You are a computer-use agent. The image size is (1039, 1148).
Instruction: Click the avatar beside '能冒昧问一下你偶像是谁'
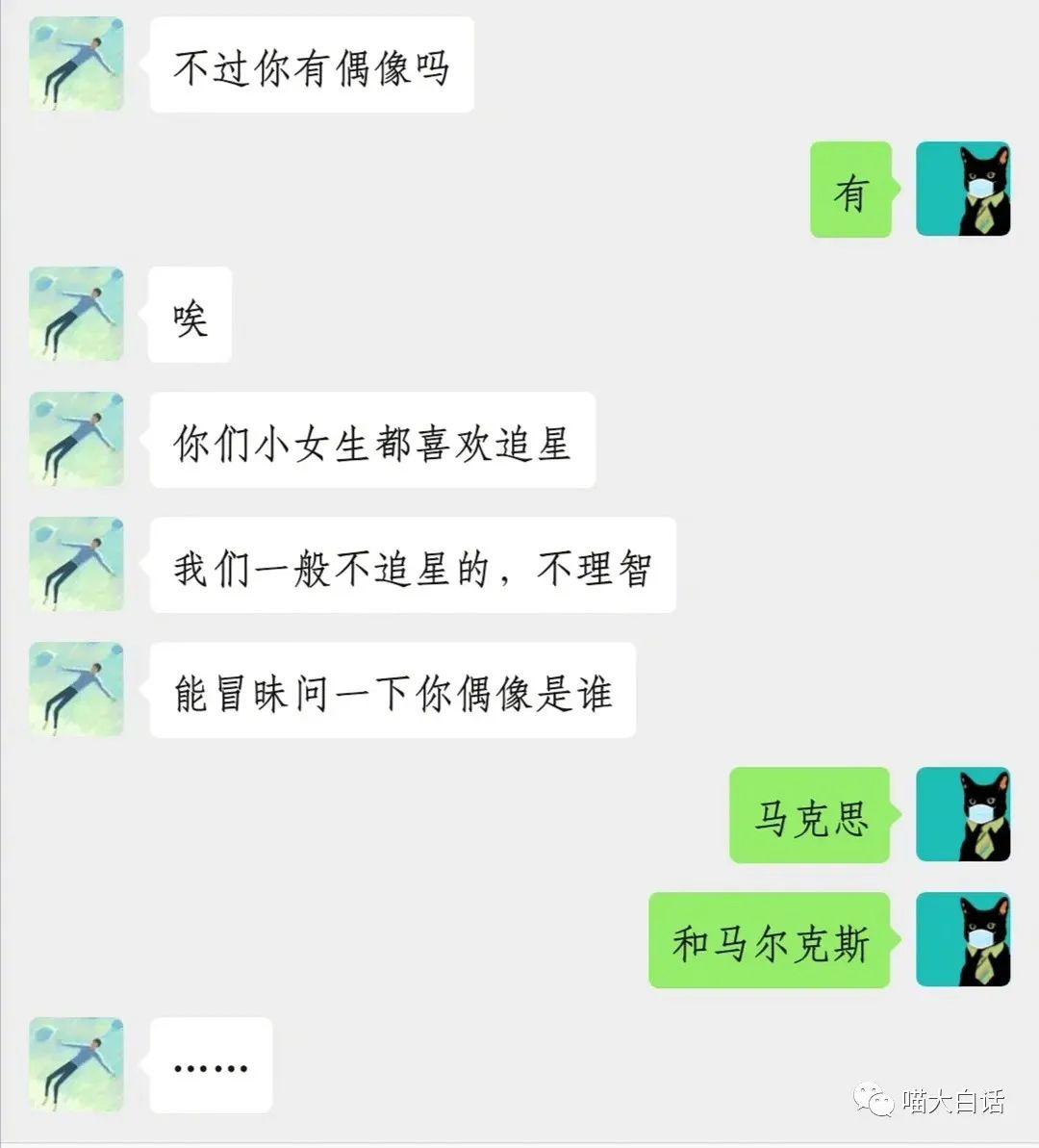[75, 689]
